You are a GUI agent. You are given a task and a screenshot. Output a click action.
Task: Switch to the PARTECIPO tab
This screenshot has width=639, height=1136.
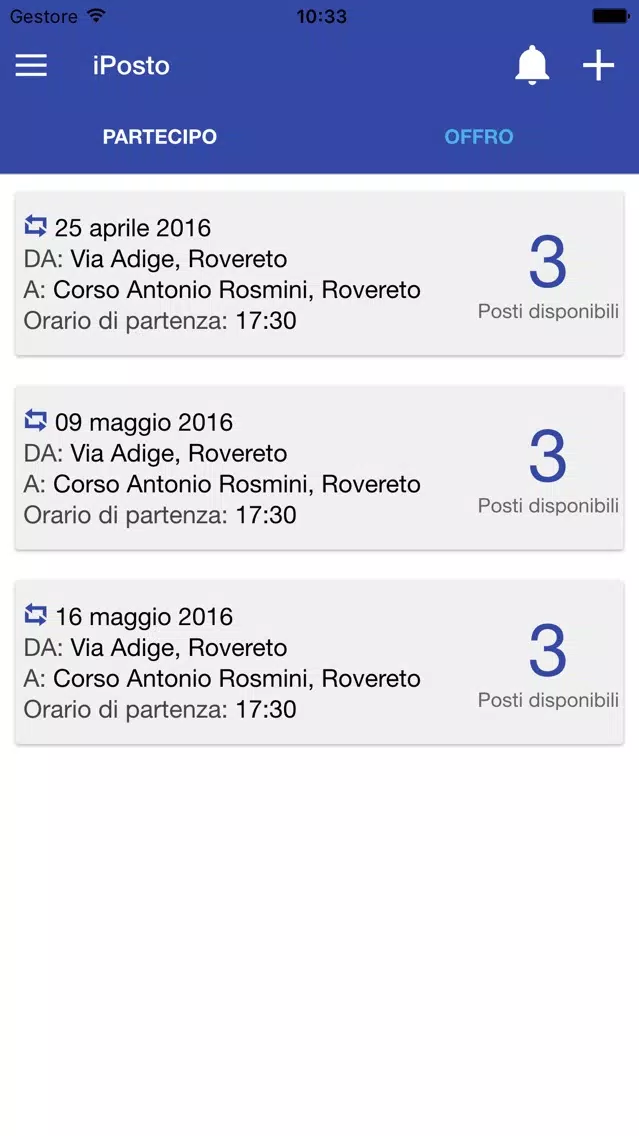[x=159, y=137]
